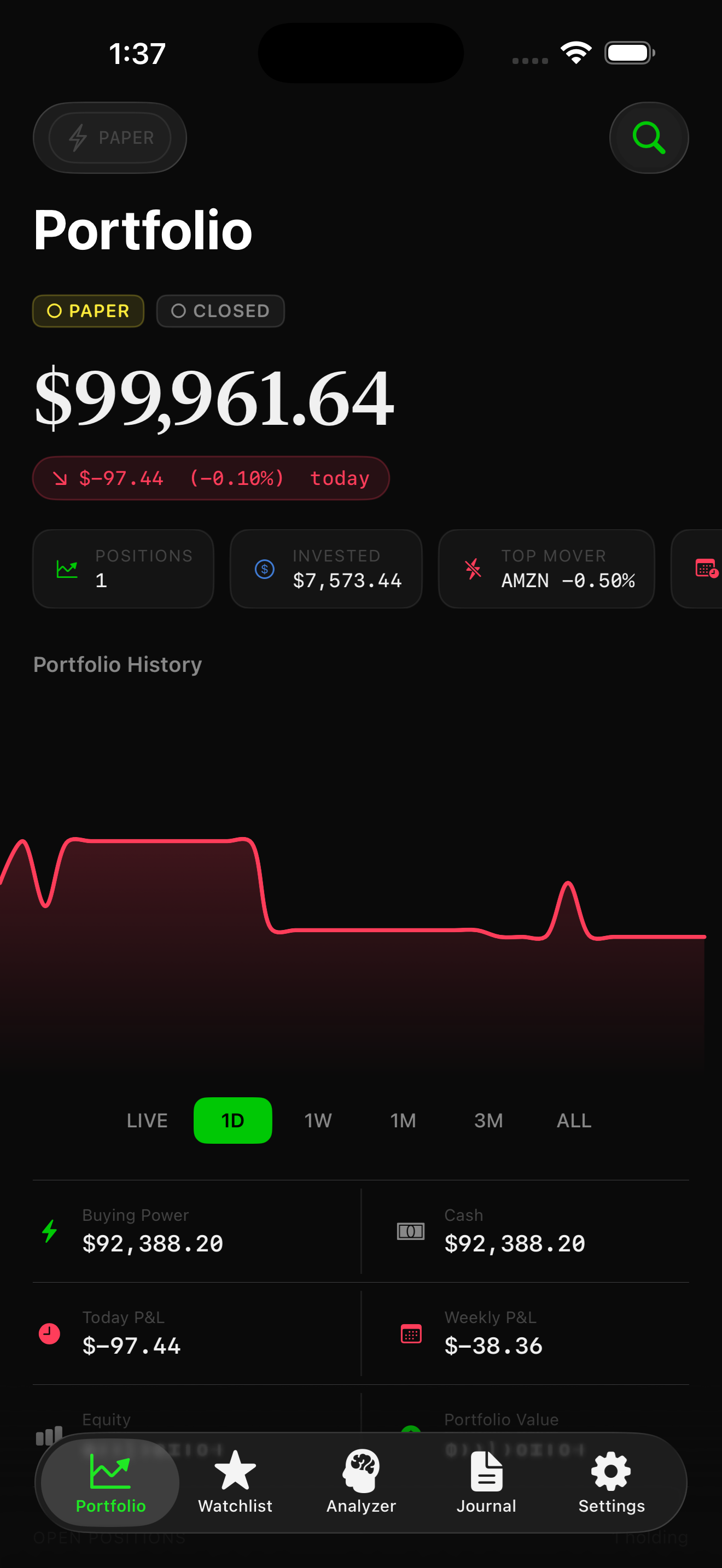722x1568 pixels.
Task: Open the Invested stat card
Action: coord(325,569)
